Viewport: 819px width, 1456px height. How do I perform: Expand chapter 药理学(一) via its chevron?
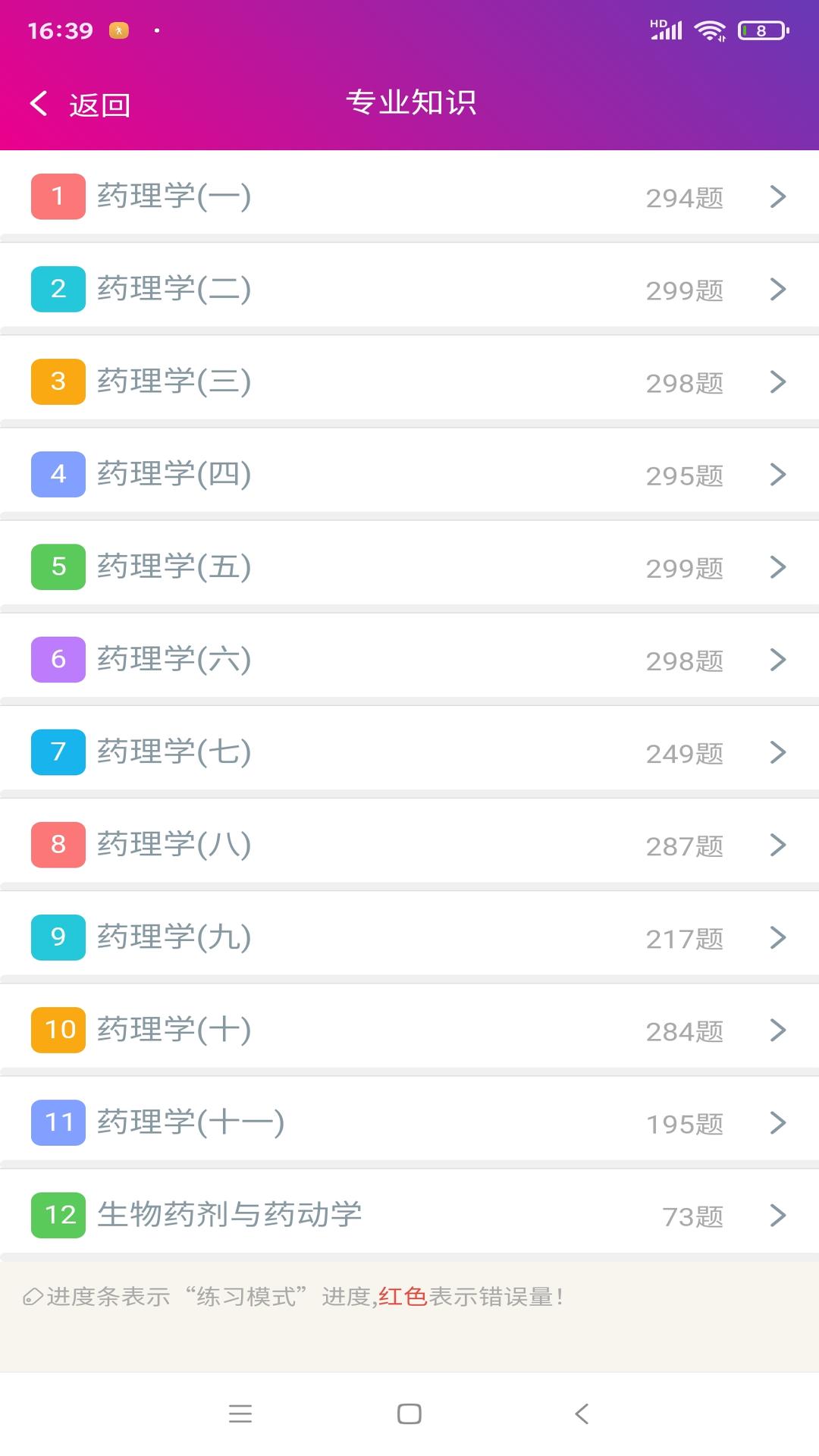click(777, 196)
